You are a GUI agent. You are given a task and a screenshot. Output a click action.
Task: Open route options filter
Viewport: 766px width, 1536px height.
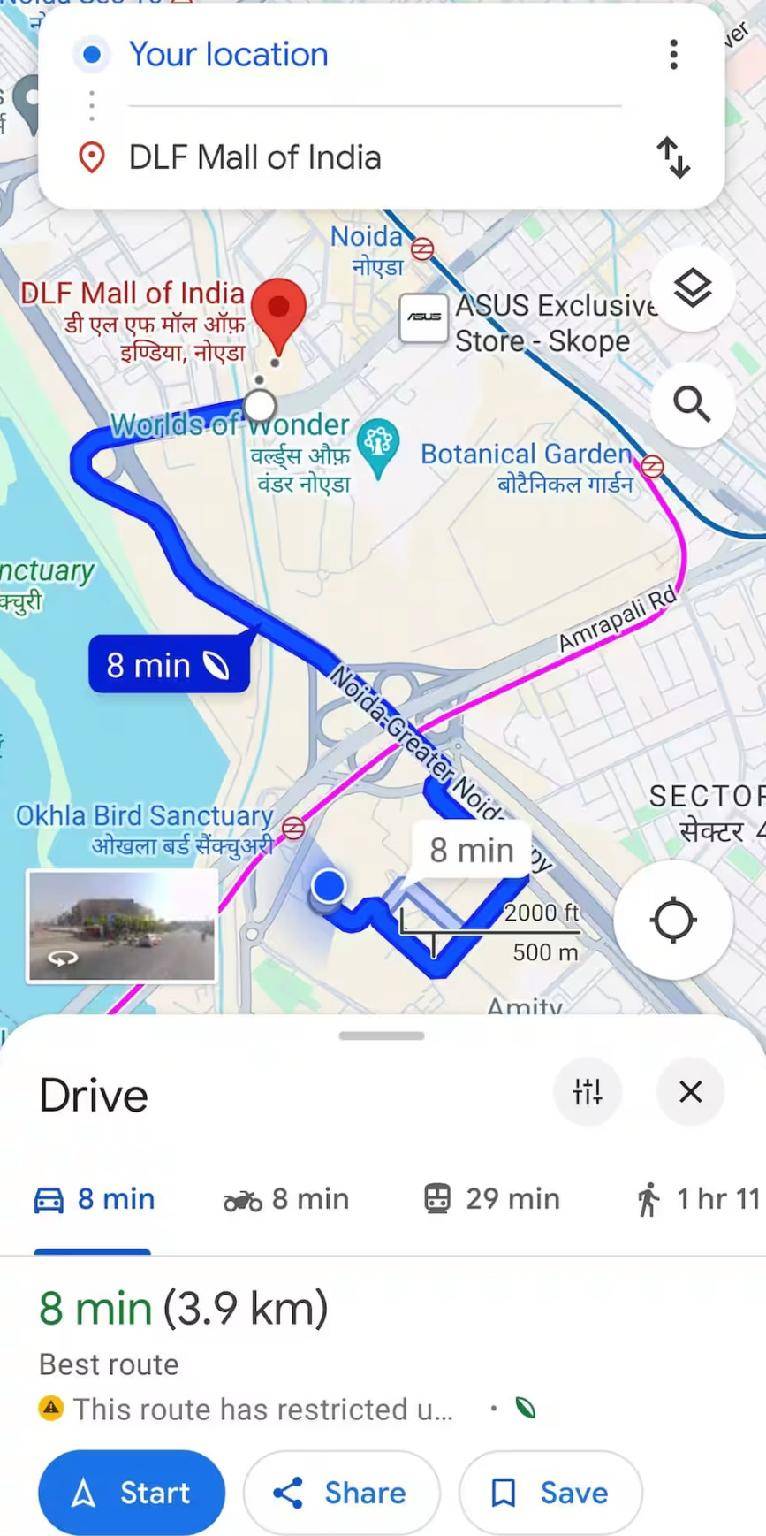[x=587, y=1092]
